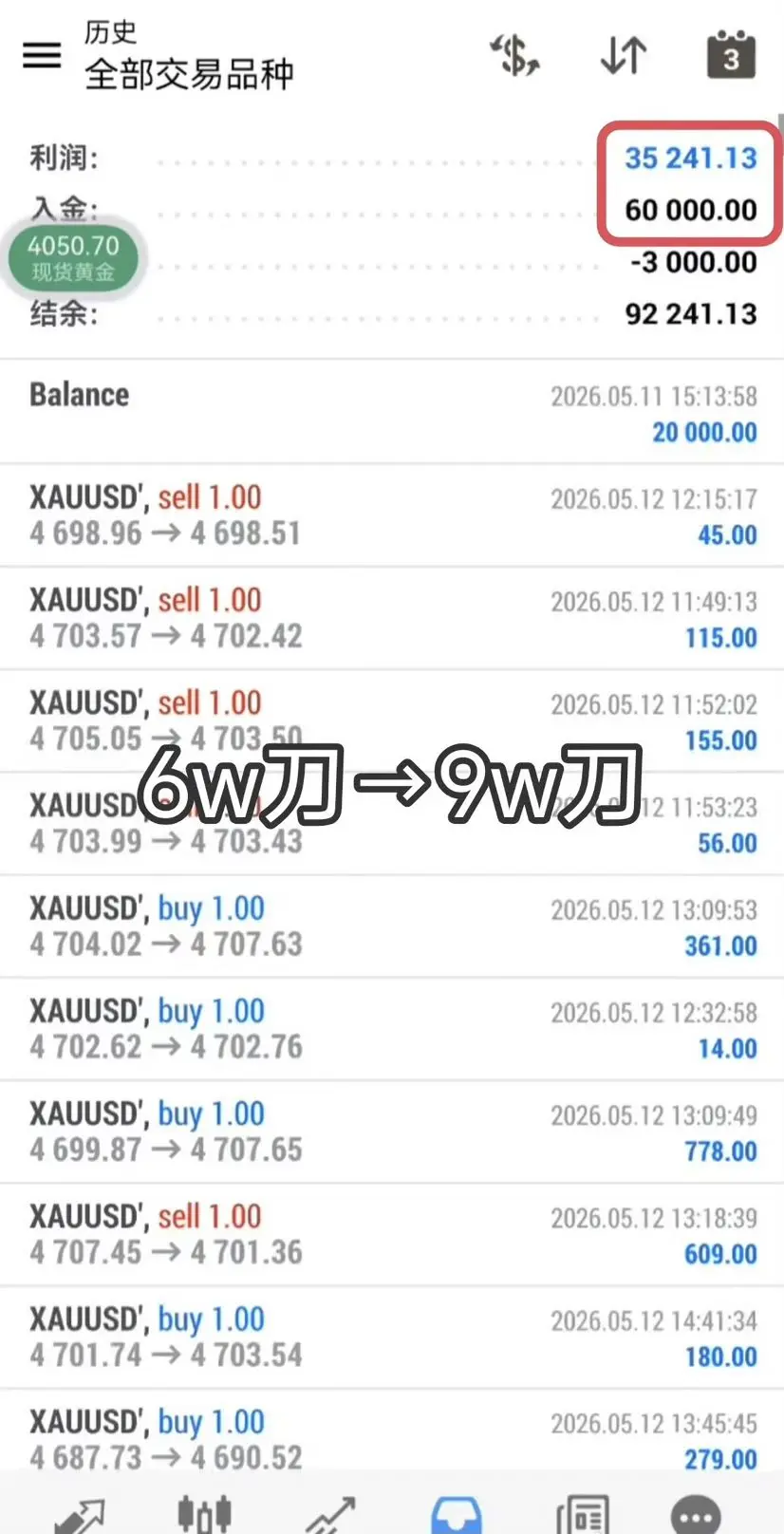The height and width of the screenshot is (1534, 784).
Task: Switch to the candlestick Chart tab
Action: tap(204, 1513)
